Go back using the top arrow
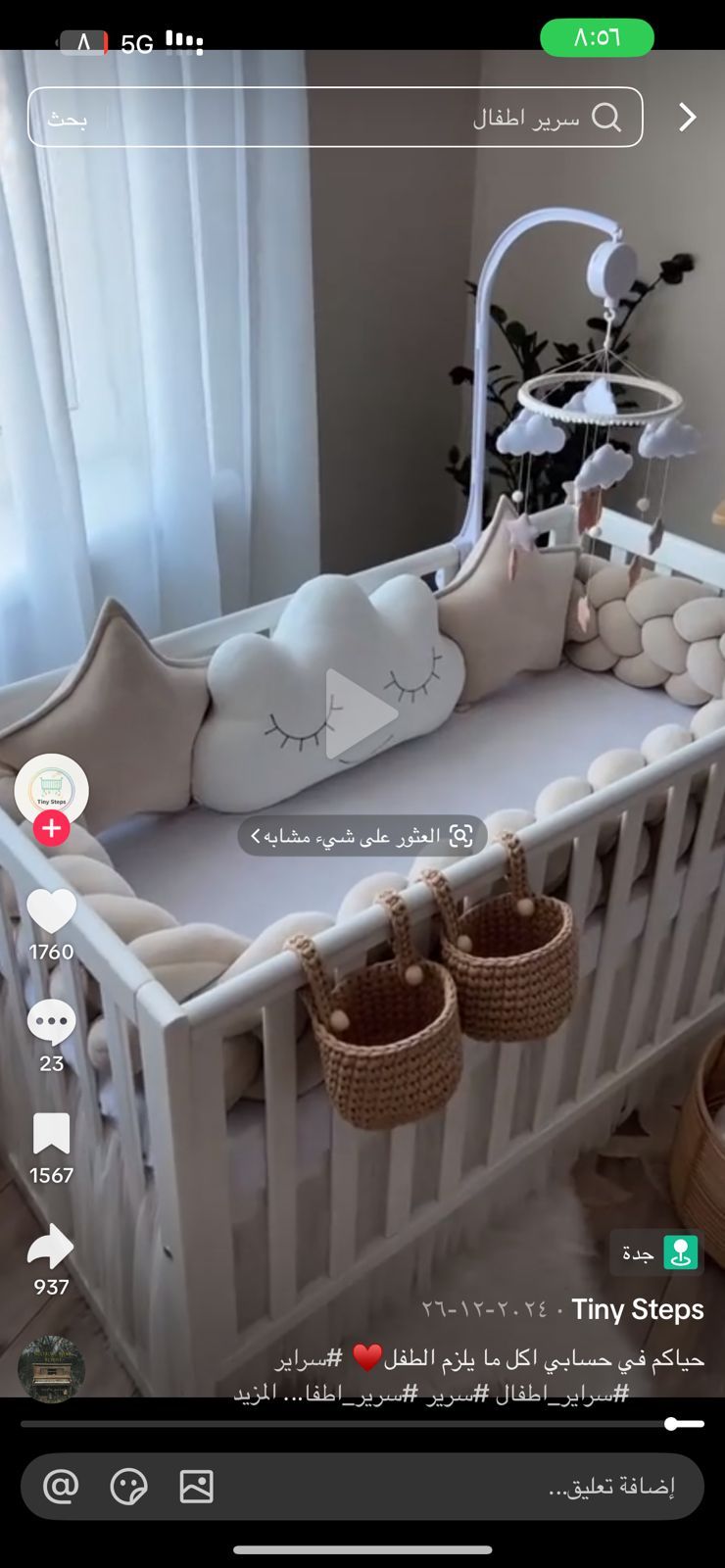Screen dimensions: 725x1568 pos(688,118)
